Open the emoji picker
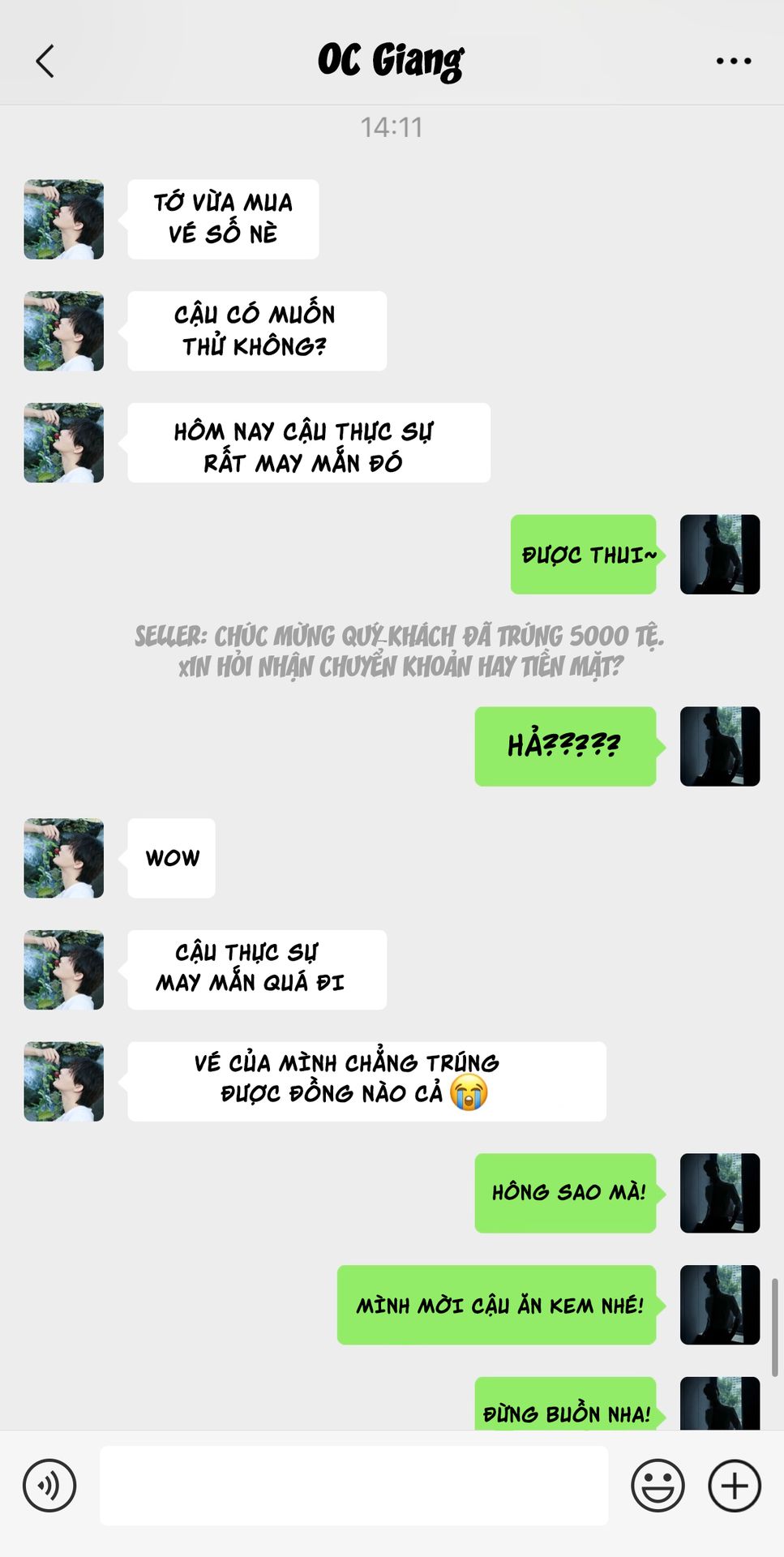The image size is (784, 1557). [x=658, y=1486]
